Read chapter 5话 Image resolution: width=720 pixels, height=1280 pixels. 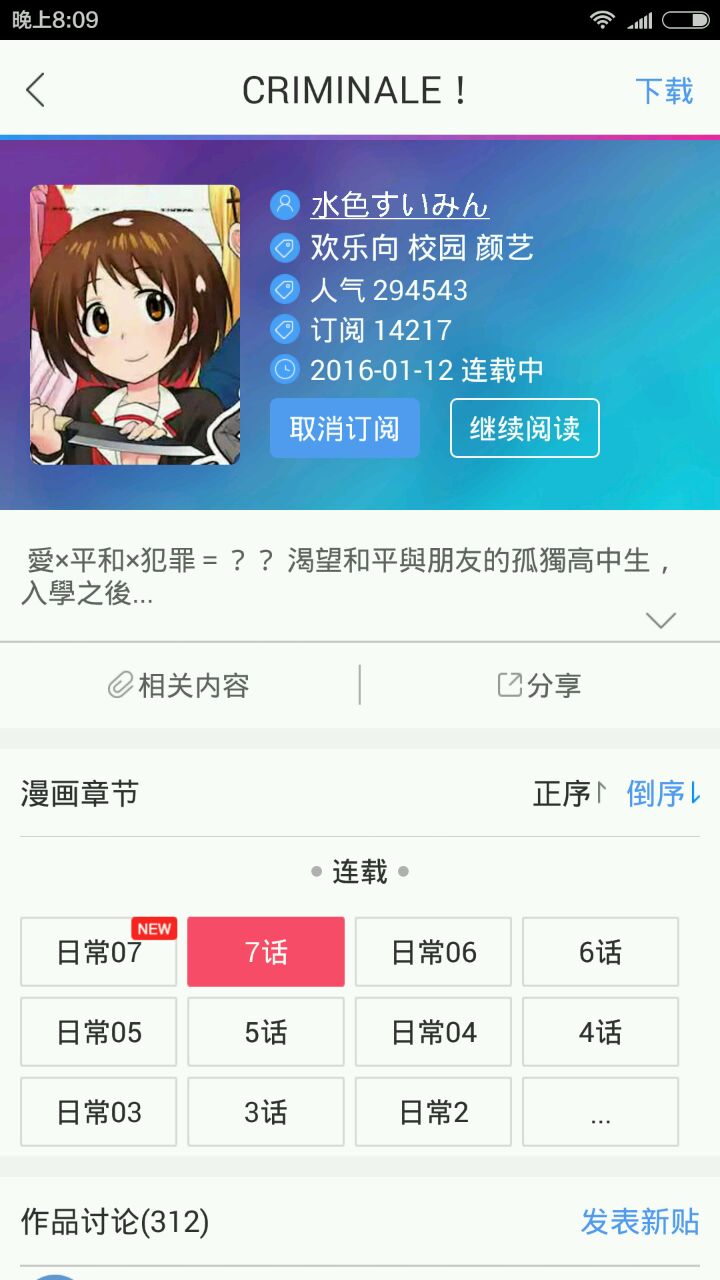point(266,1032)
